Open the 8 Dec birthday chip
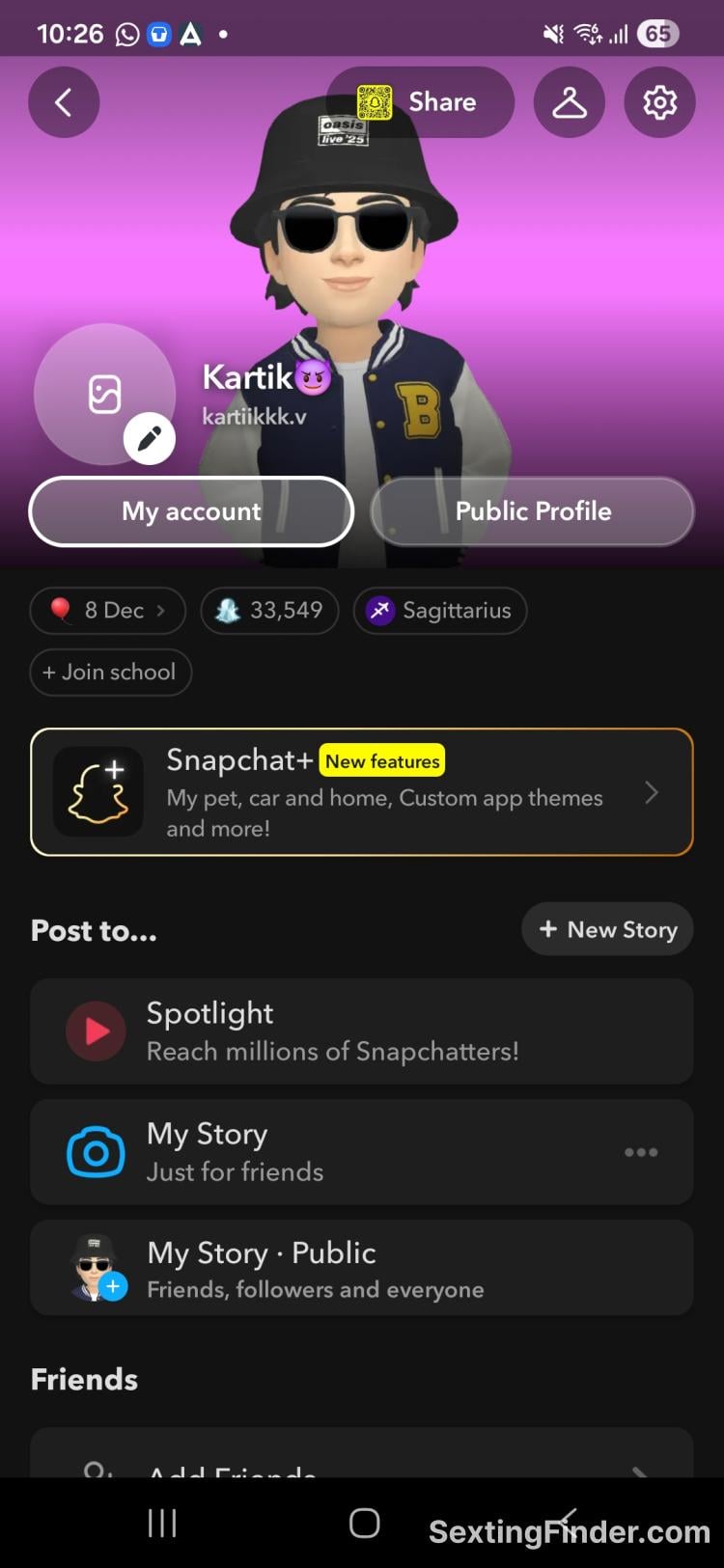Viewport: 724px width, 1568px height. [x=107, y=611]
